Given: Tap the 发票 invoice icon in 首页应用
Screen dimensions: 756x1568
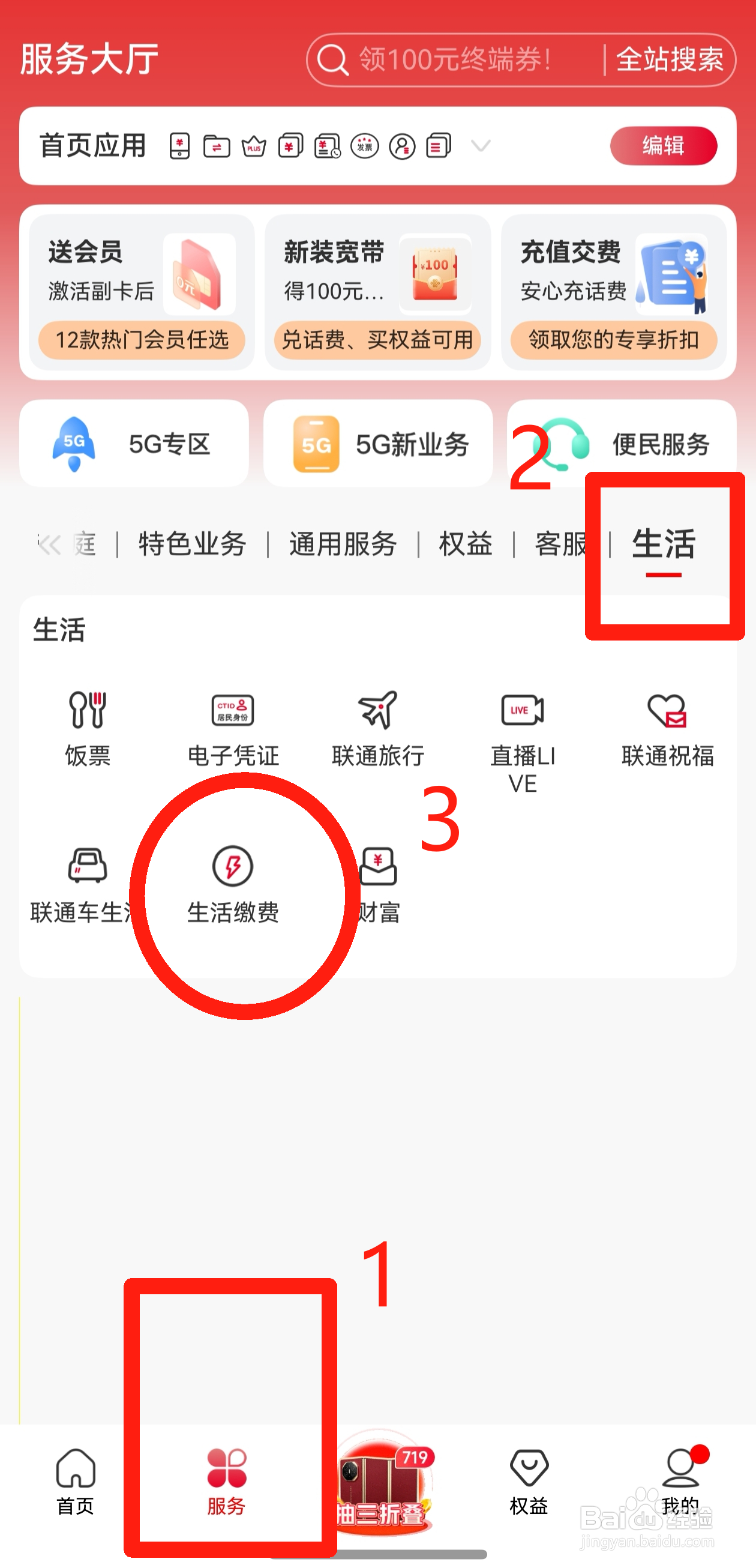Looking at the screenshot, I should [x=365, y=146].
